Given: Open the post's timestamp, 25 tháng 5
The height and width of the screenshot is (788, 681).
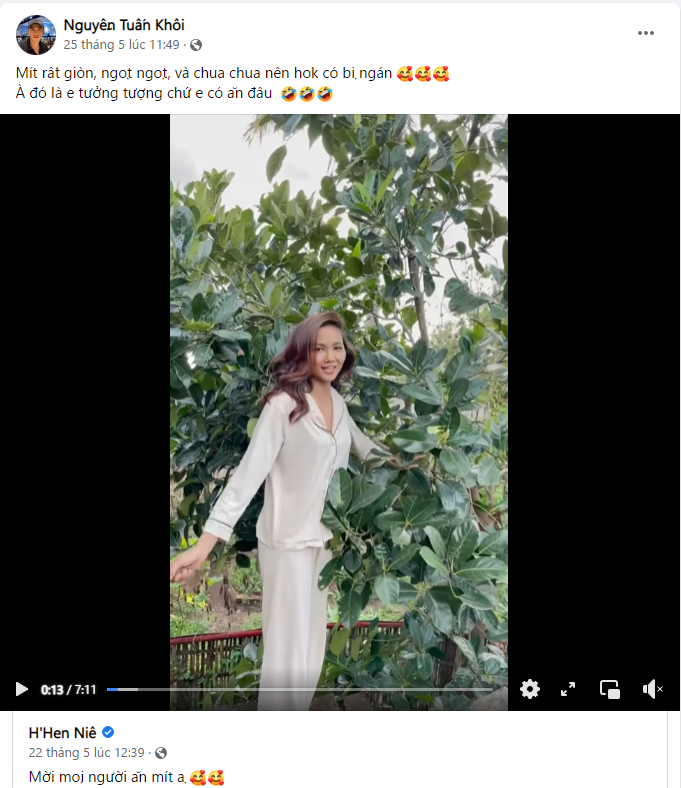Looking at the screenshot, I should click(x=121, y=45).
